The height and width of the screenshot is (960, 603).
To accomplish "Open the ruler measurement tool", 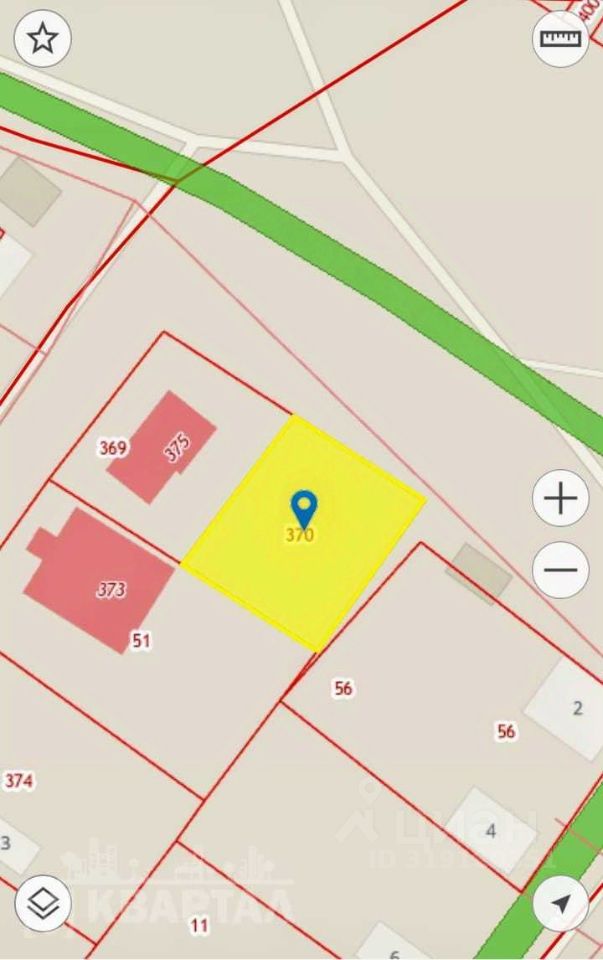I will tap(561, 39).
